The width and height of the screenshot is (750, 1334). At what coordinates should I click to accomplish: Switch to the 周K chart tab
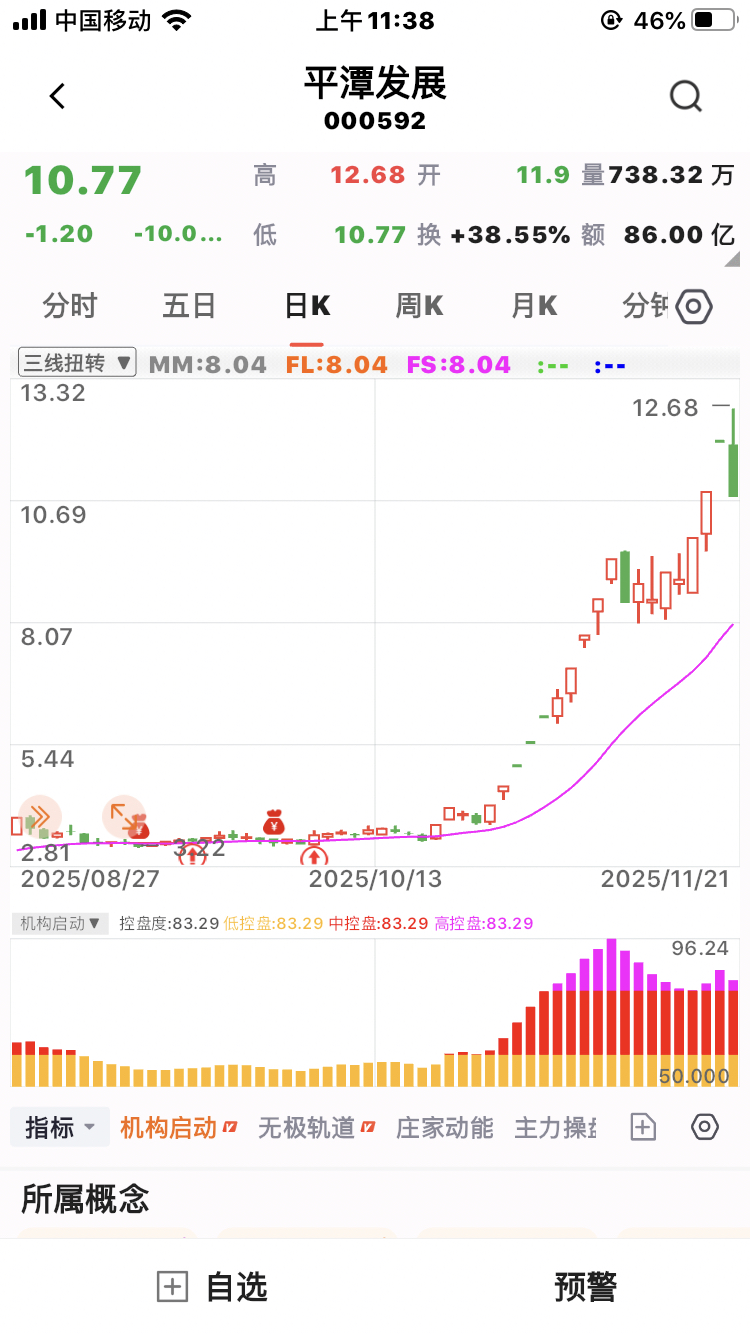419,306
